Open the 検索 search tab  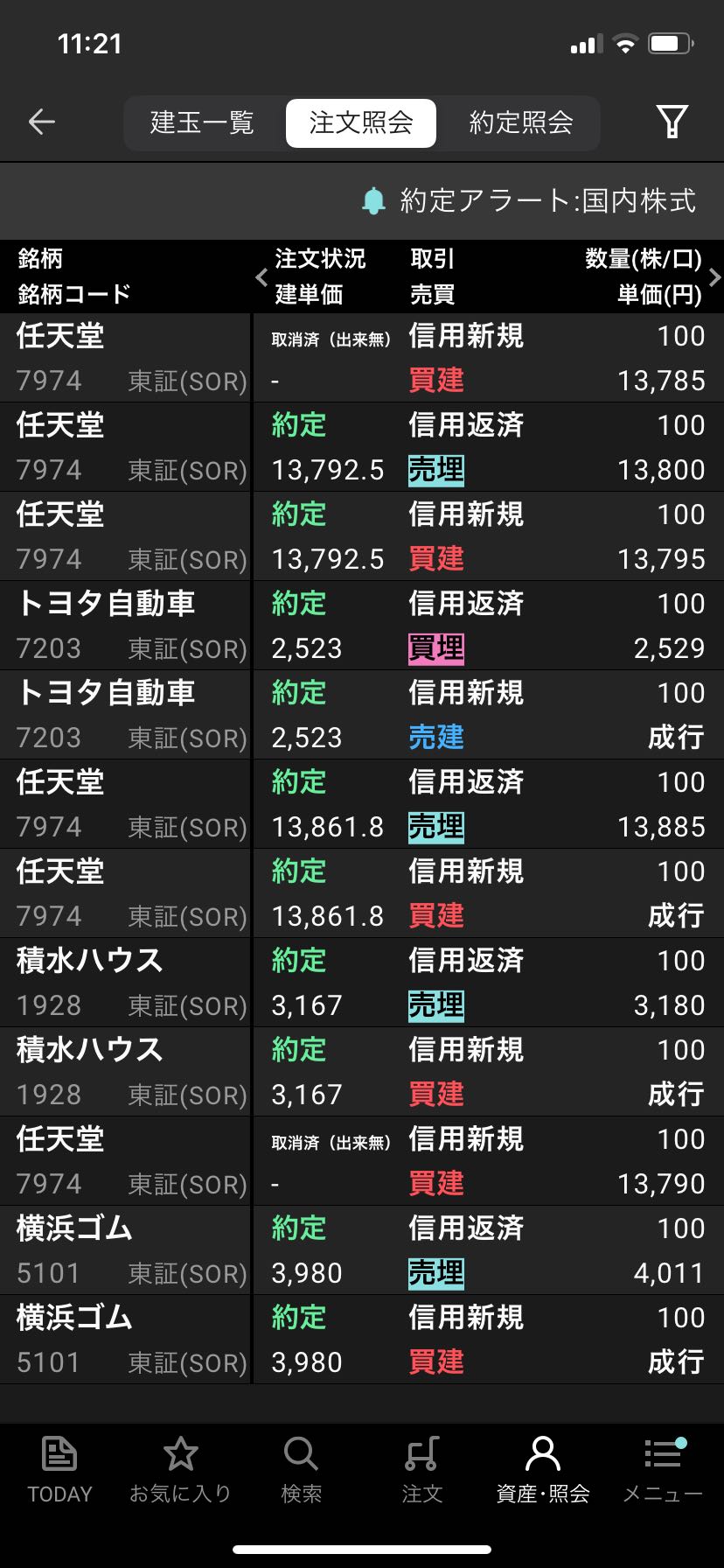(301, 1470)
